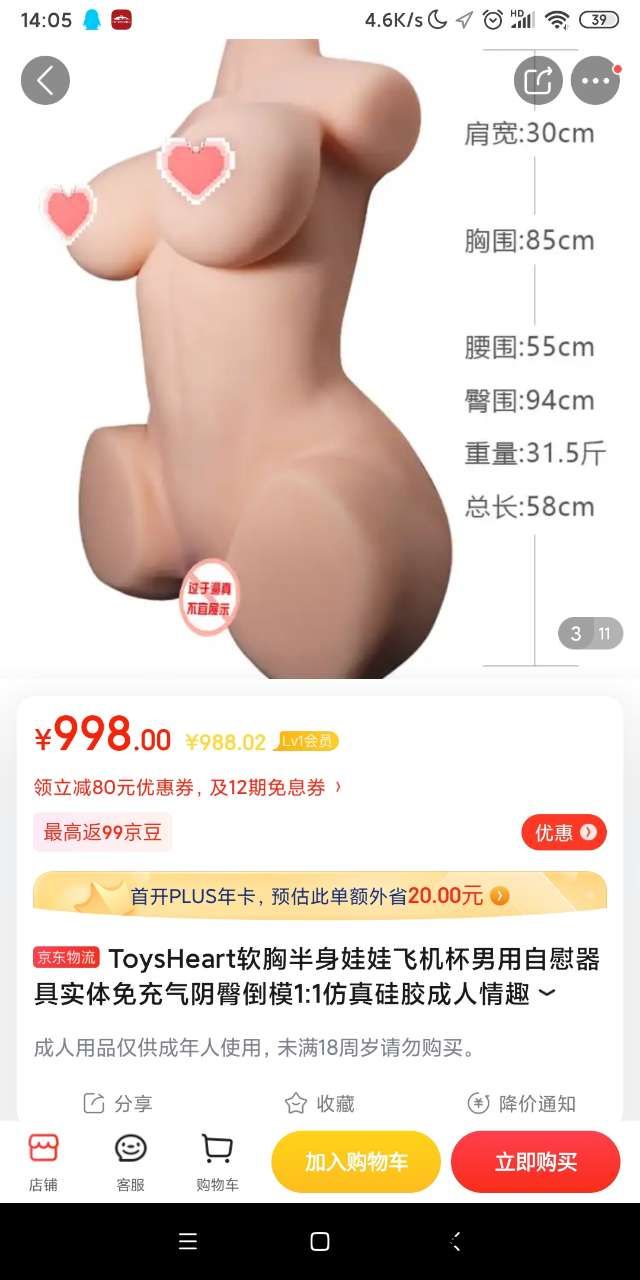
Task: Tap the red 优惠 button
Action: coord(564,832)
